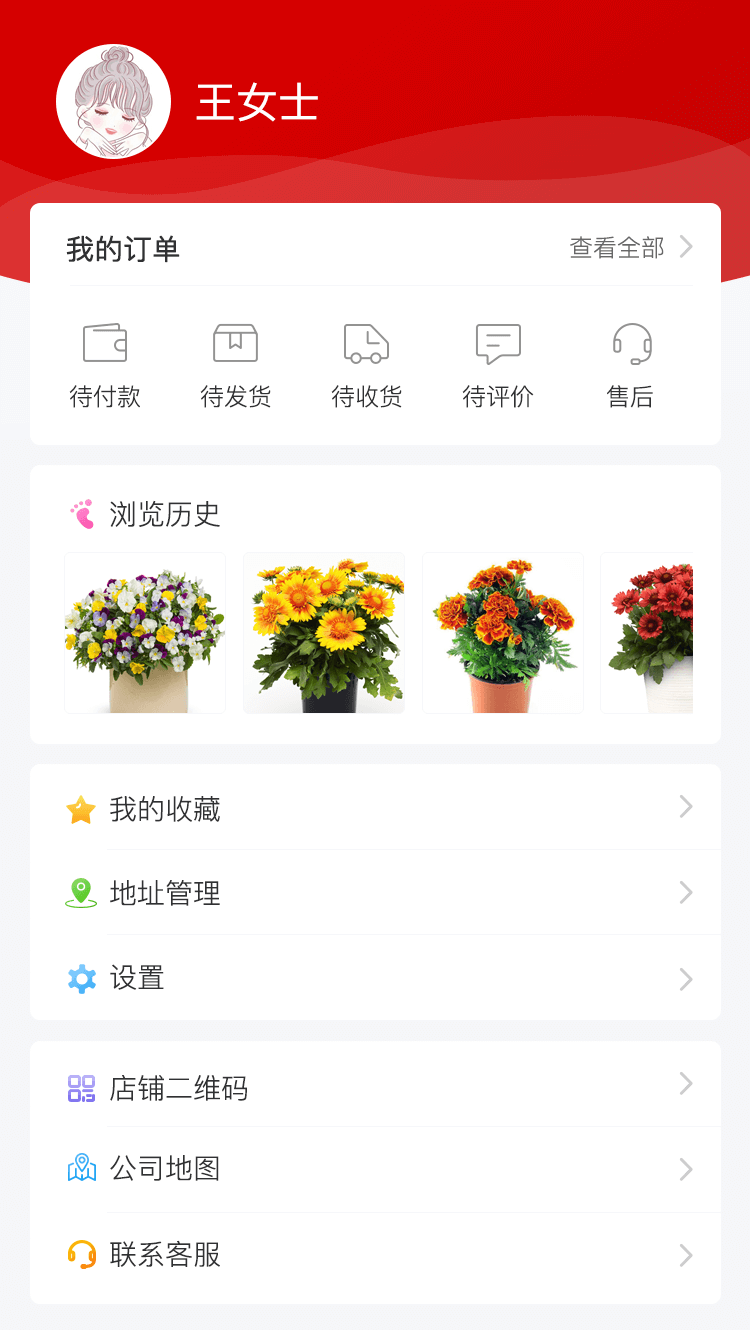Open 王女士's profile avatar
750x1330 pixels.
[x=113, y=101]
